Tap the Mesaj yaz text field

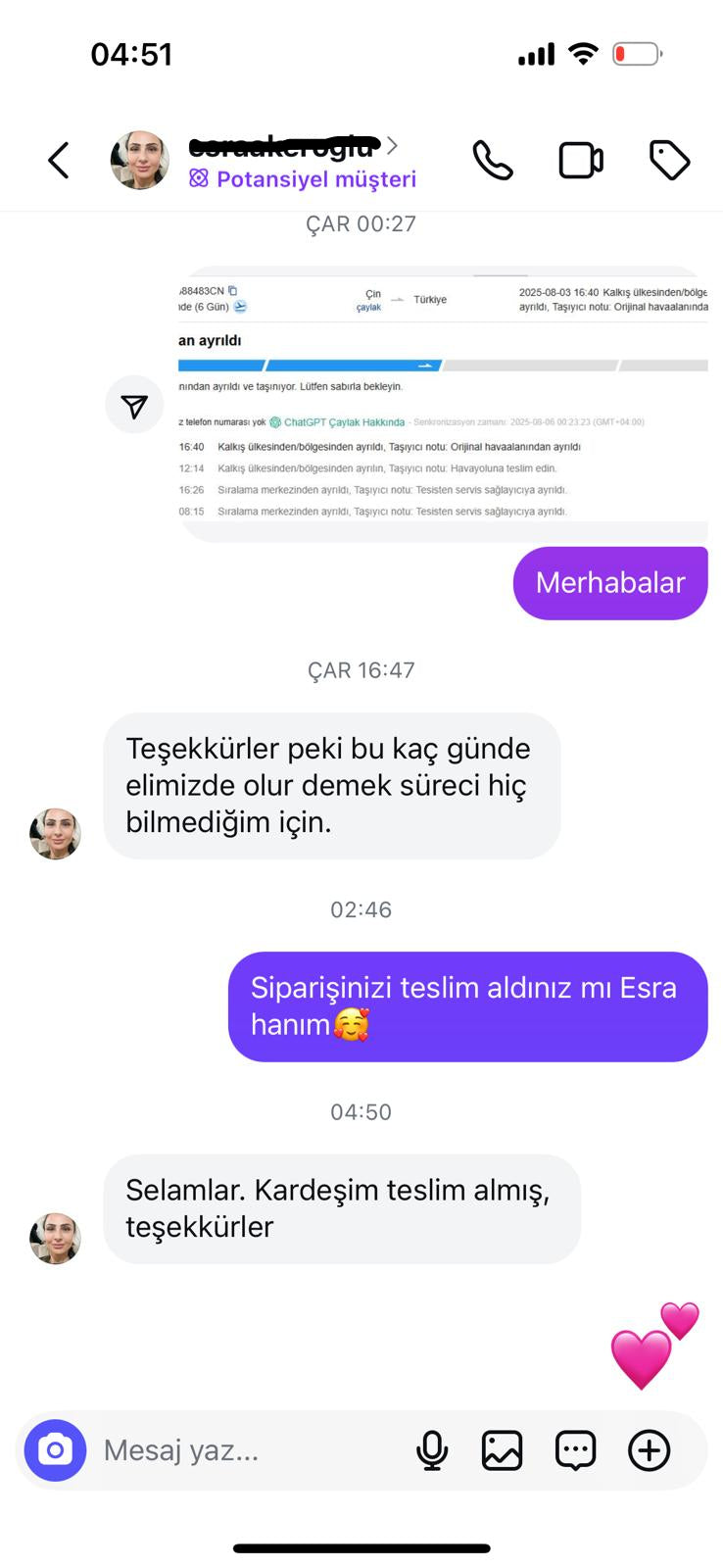(245, 1450)
